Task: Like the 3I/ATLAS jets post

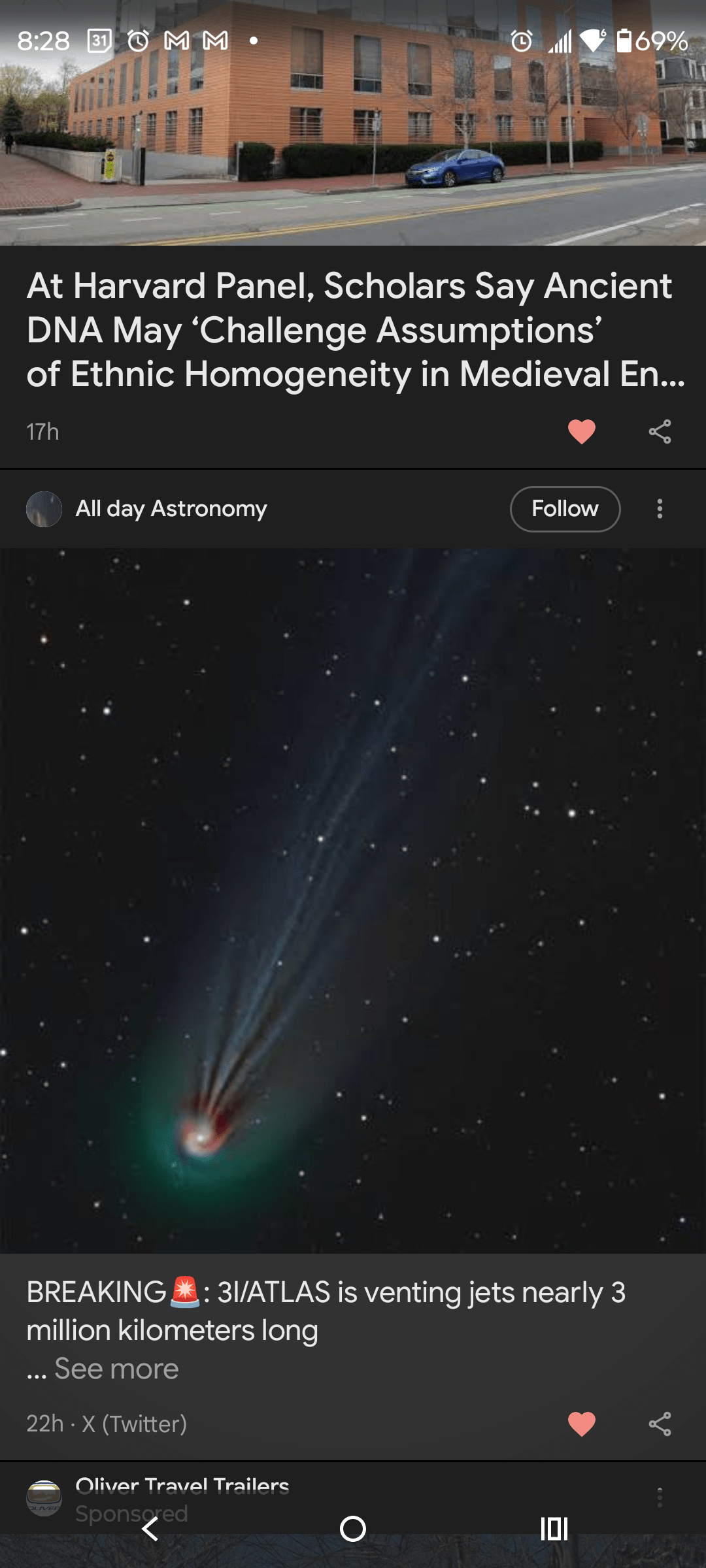Action: pos(581,1424)
